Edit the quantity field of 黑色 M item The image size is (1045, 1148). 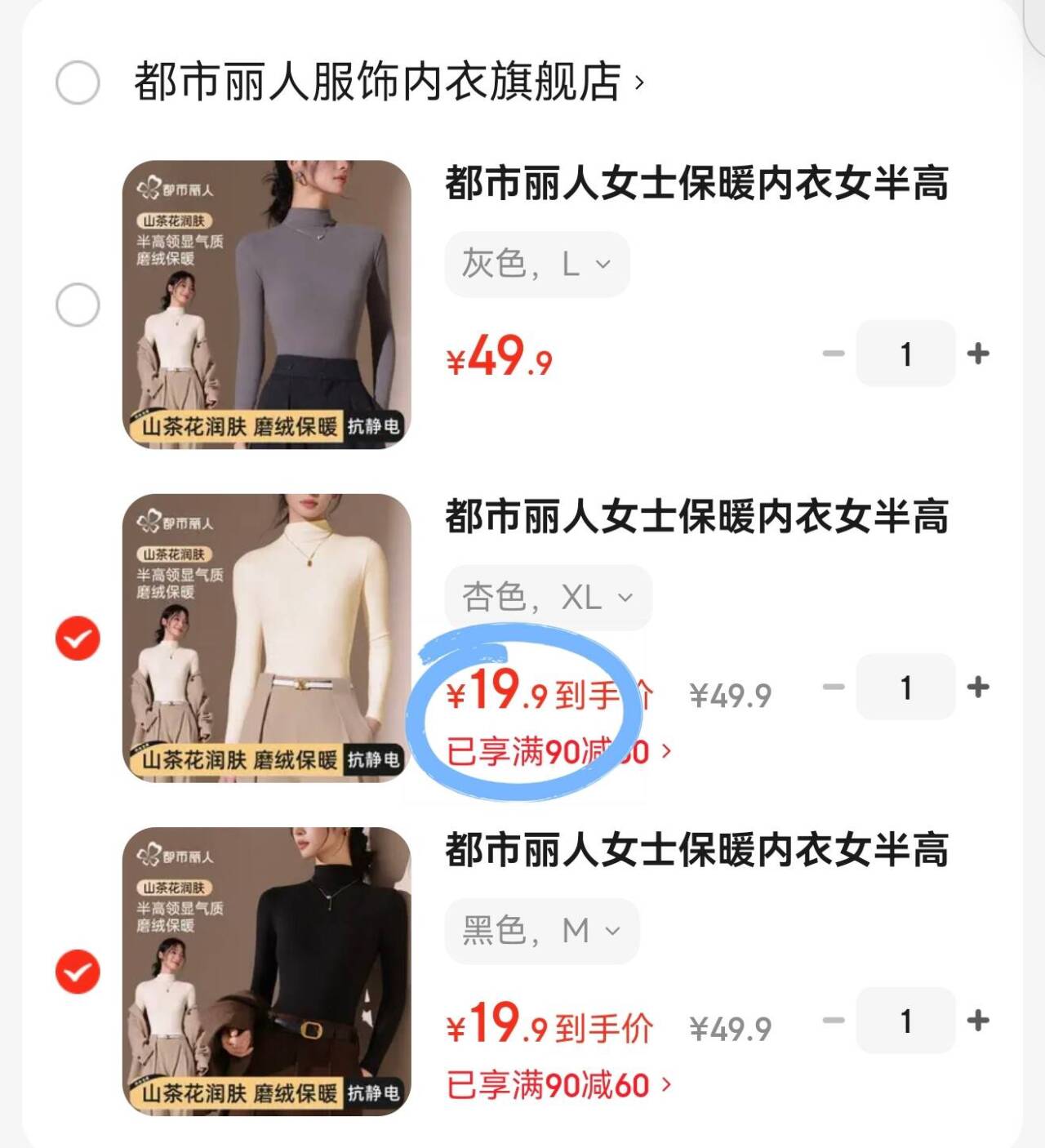(x=905, y=1021)
